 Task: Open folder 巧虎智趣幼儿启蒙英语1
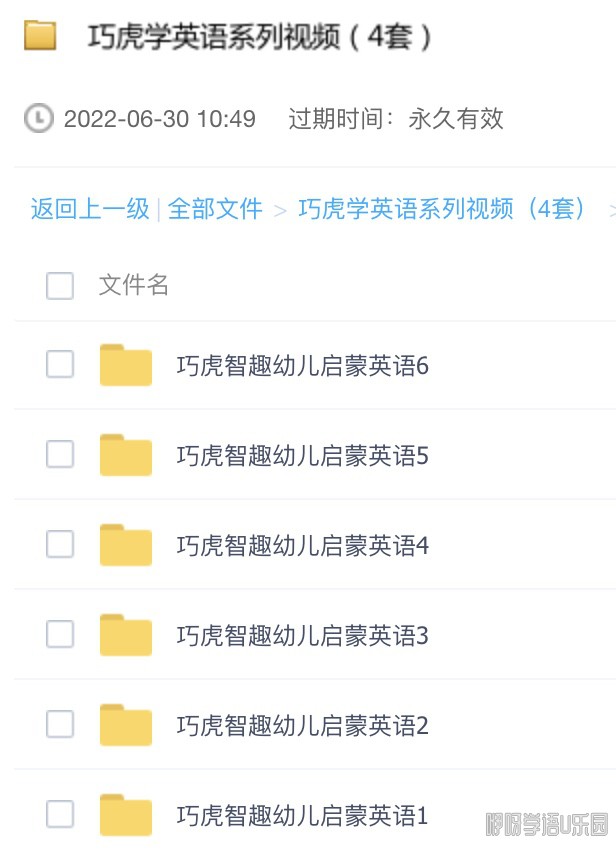click(x=302, y=815)
